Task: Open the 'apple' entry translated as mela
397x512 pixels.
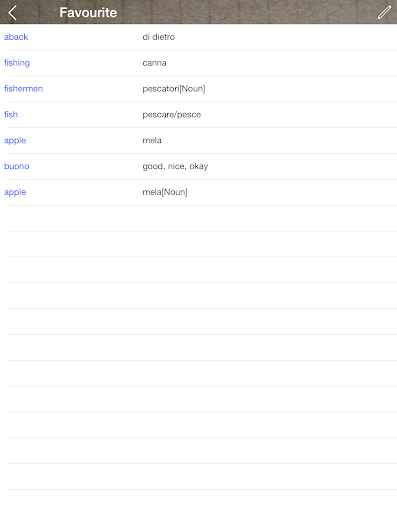Action: (199, 140)
